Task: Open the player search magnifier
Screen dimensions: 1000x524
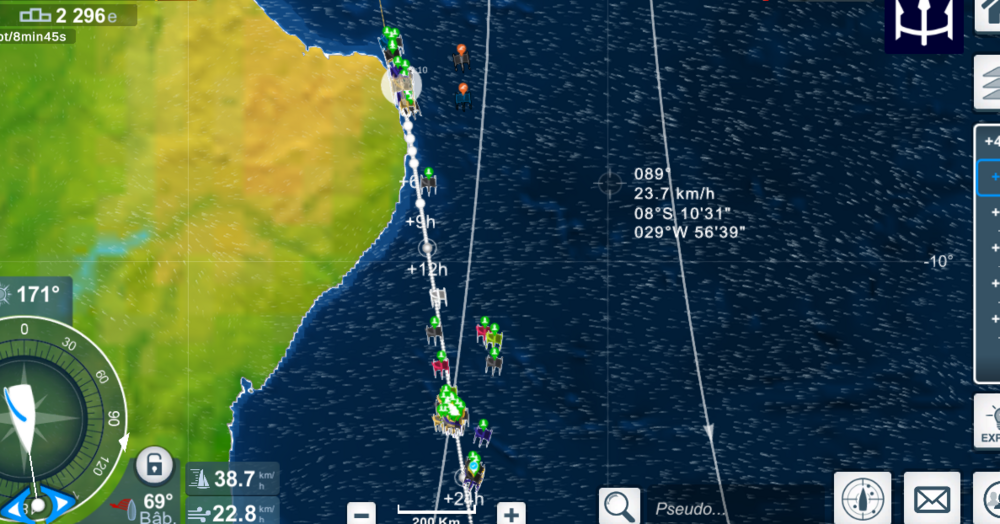Action: coord(619,505)
